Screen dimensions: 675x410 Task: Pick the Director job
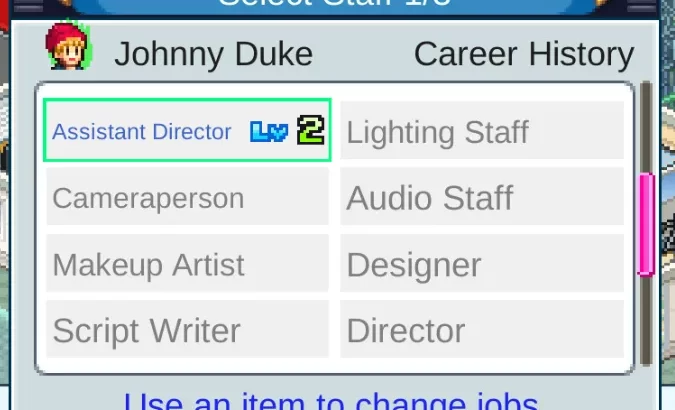click(482, 330)
